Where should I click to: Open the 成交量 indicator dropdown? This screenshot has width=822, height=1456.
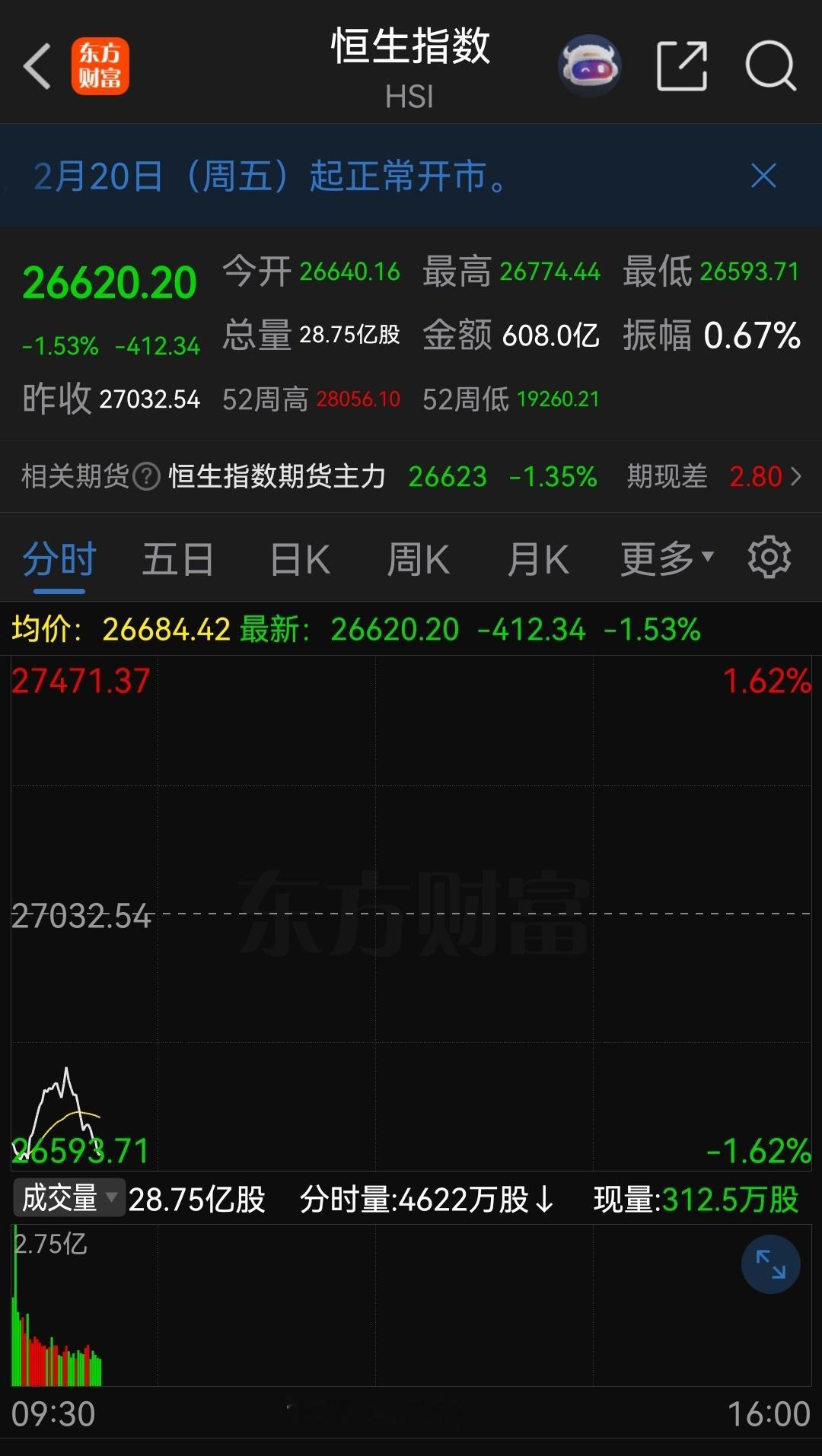[68, 1196]
